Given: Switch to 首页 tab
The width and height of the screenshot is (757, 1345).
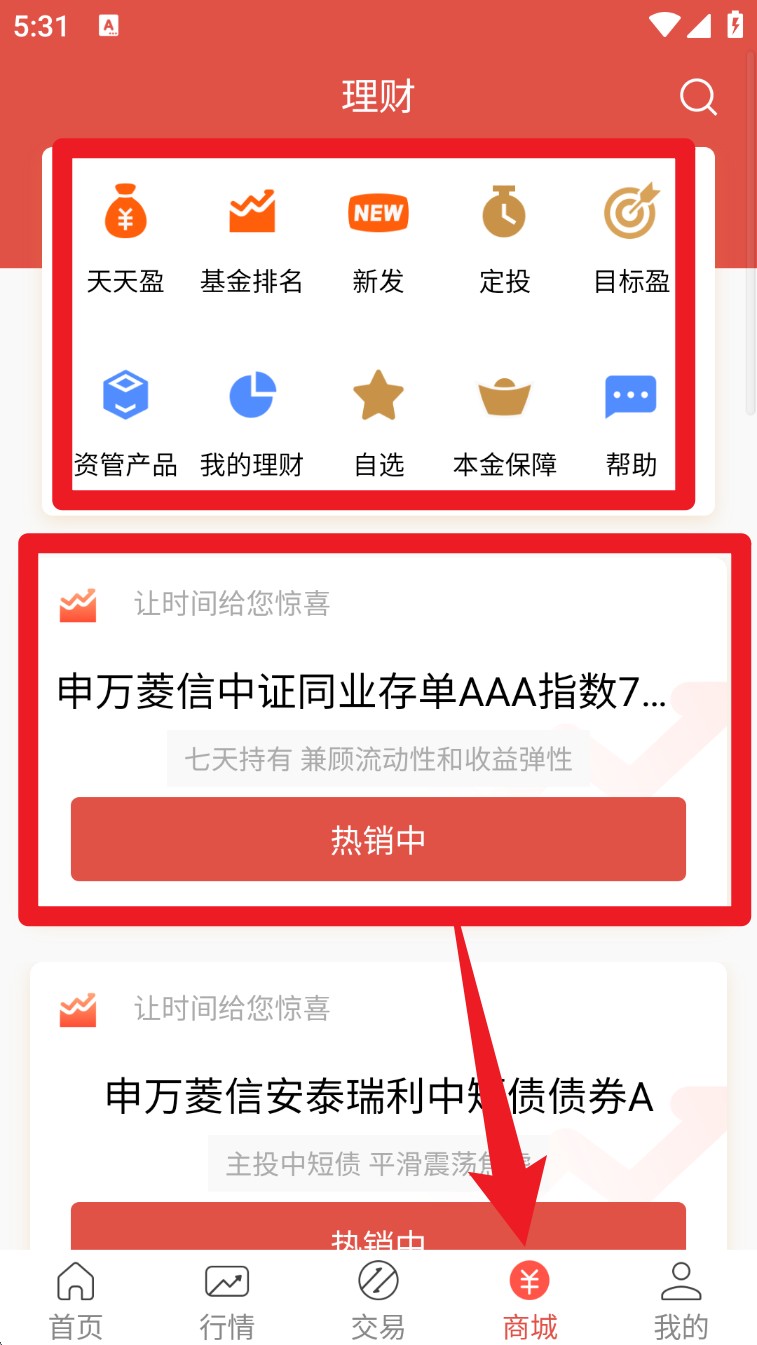Looking at the screenshot, I should coord(76,1299).
